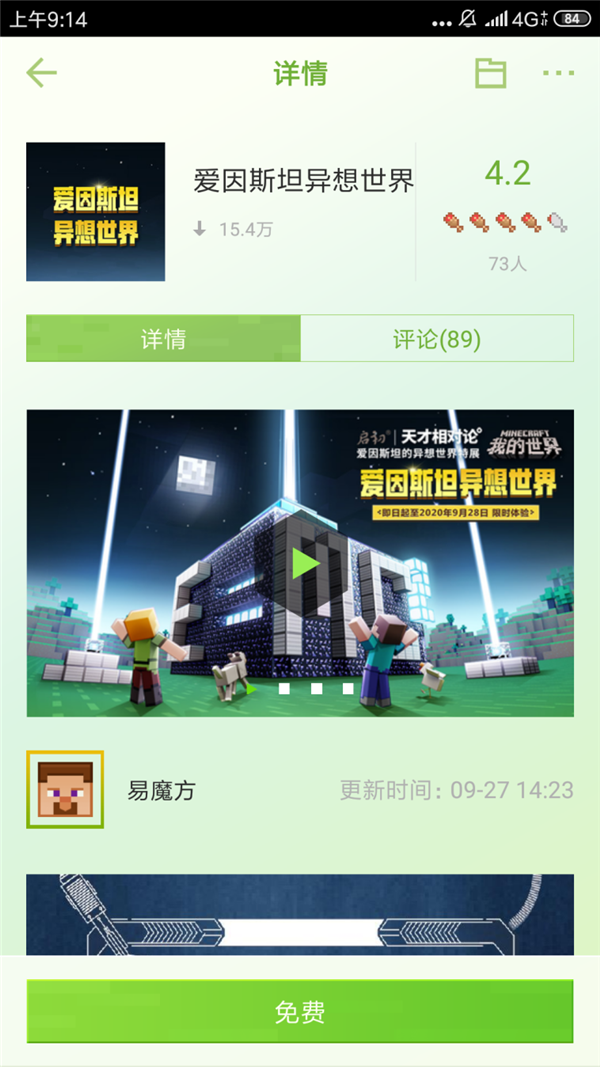Select the 详情 tab
This screenshot has width=600, height=1067.
click(163, 338)
